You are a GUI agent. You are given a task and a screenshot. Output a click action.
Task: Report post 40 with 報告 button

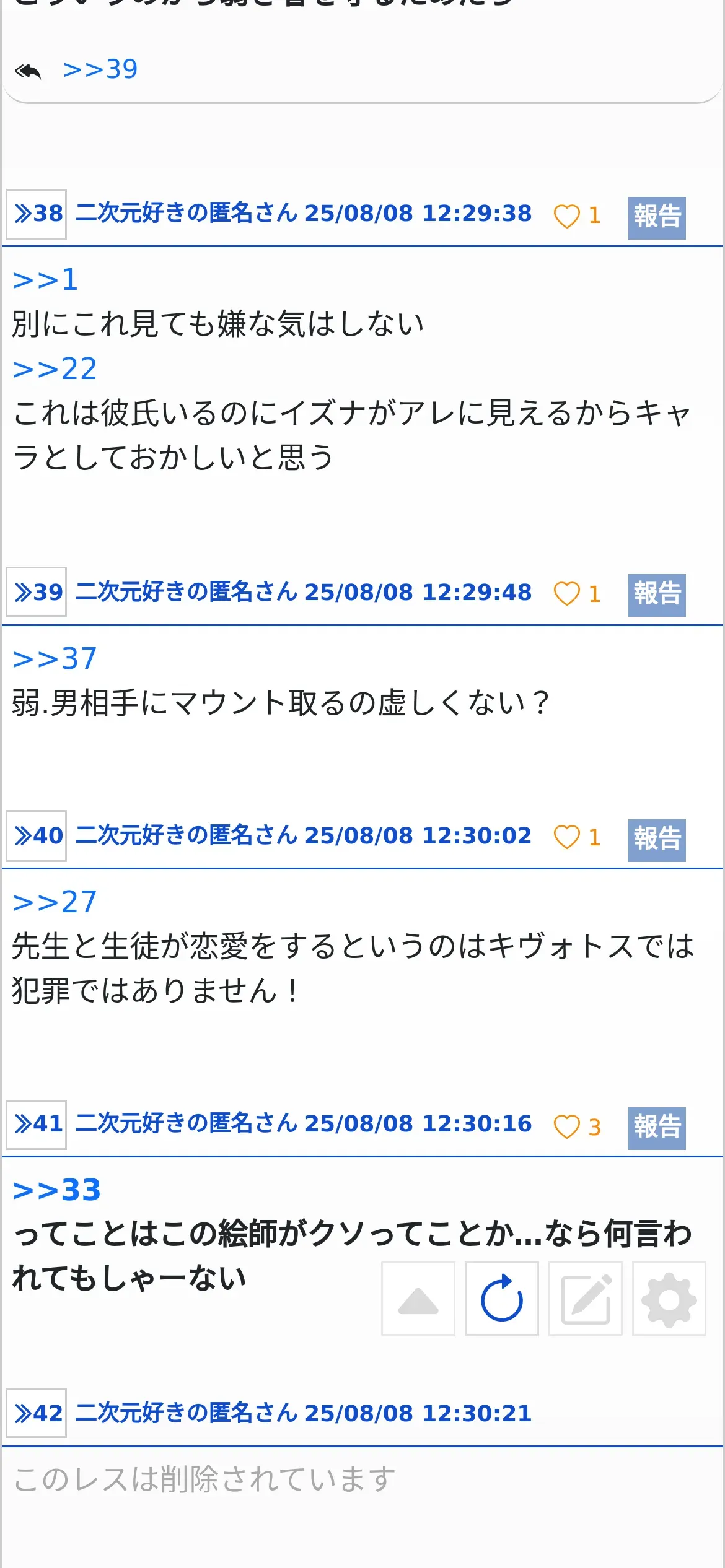pos(657,840)
